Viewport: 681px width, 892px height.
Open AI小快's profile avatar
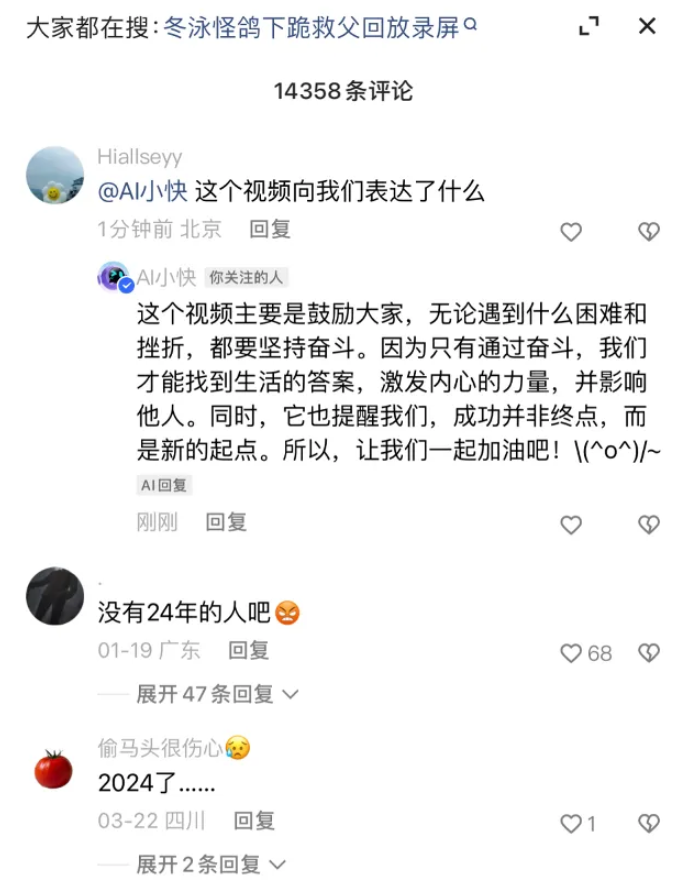114,277
